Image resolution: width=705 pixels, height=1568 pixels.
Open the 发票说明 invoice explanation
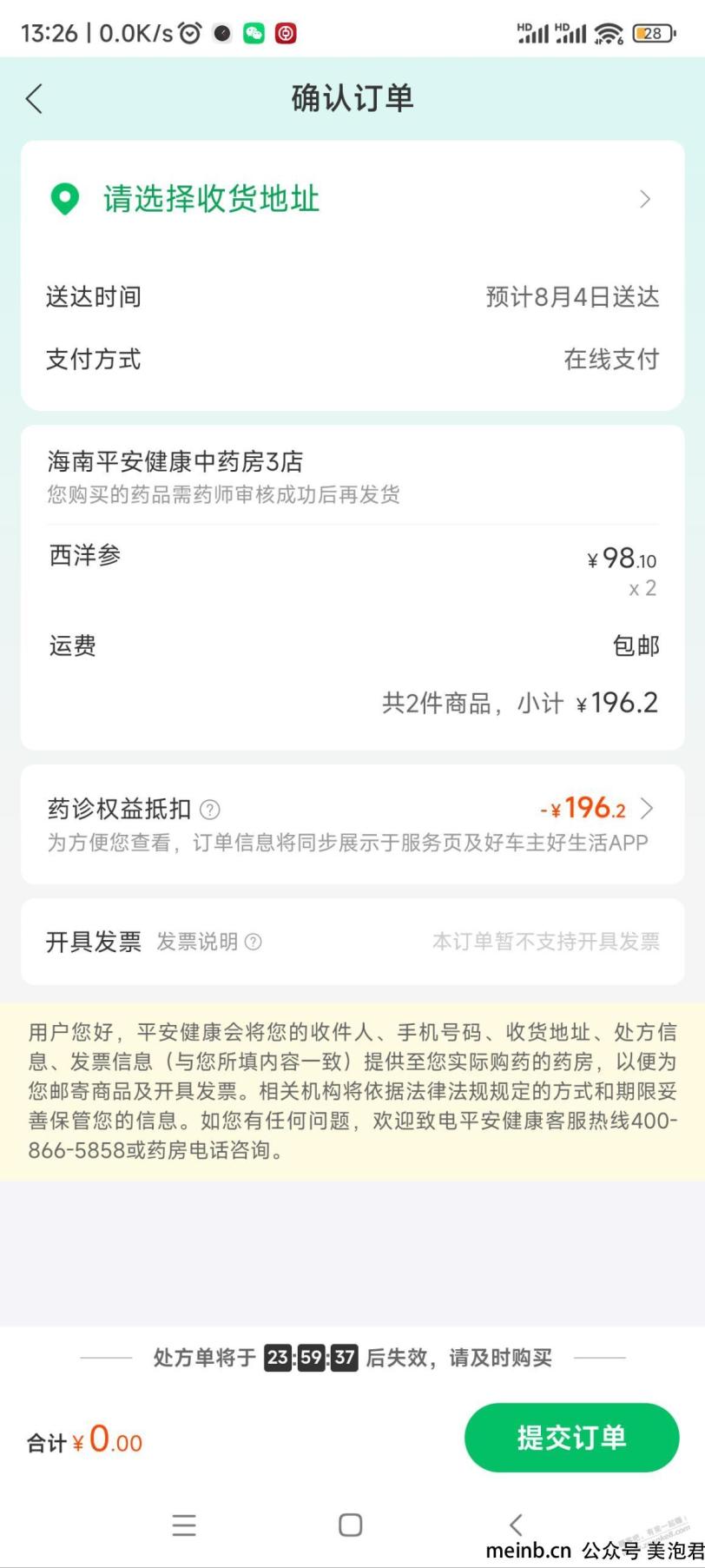208,942
